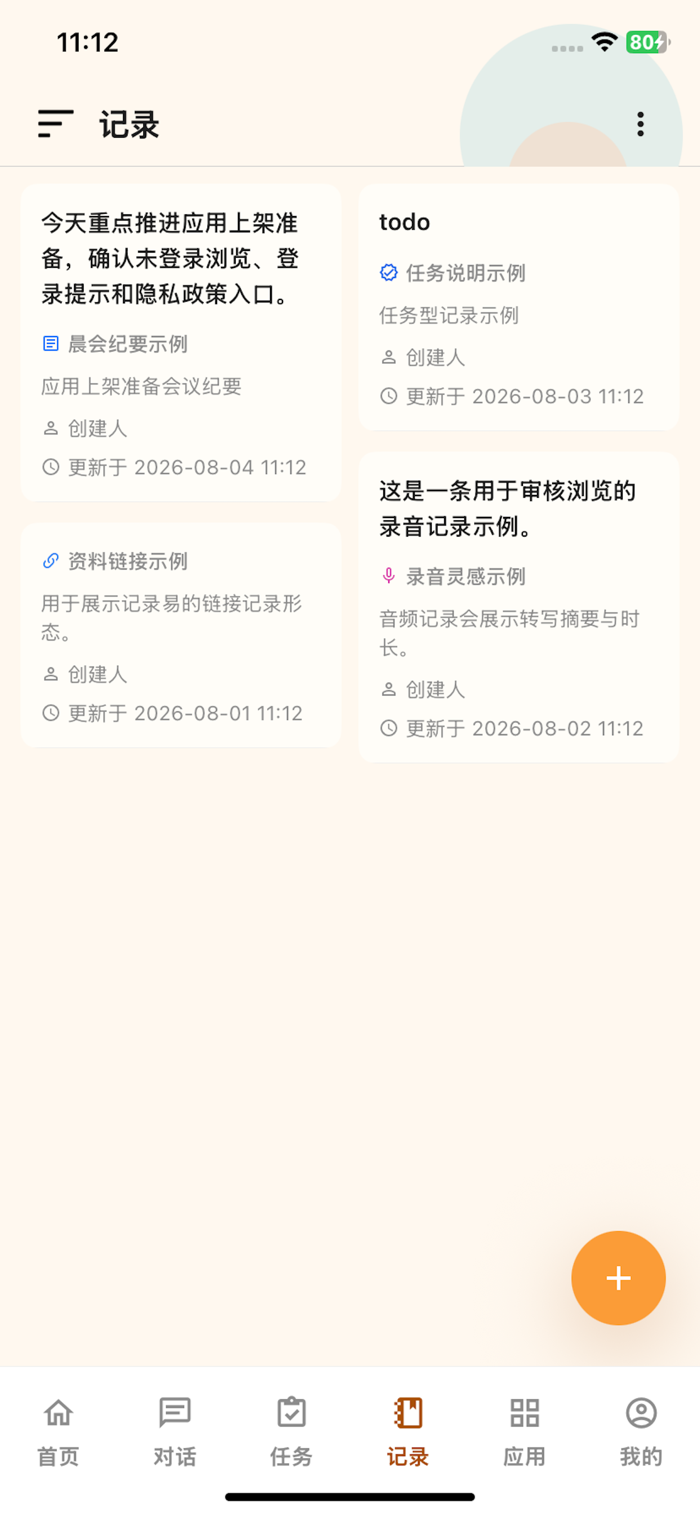Open the 我的 profile tab

641,1432
